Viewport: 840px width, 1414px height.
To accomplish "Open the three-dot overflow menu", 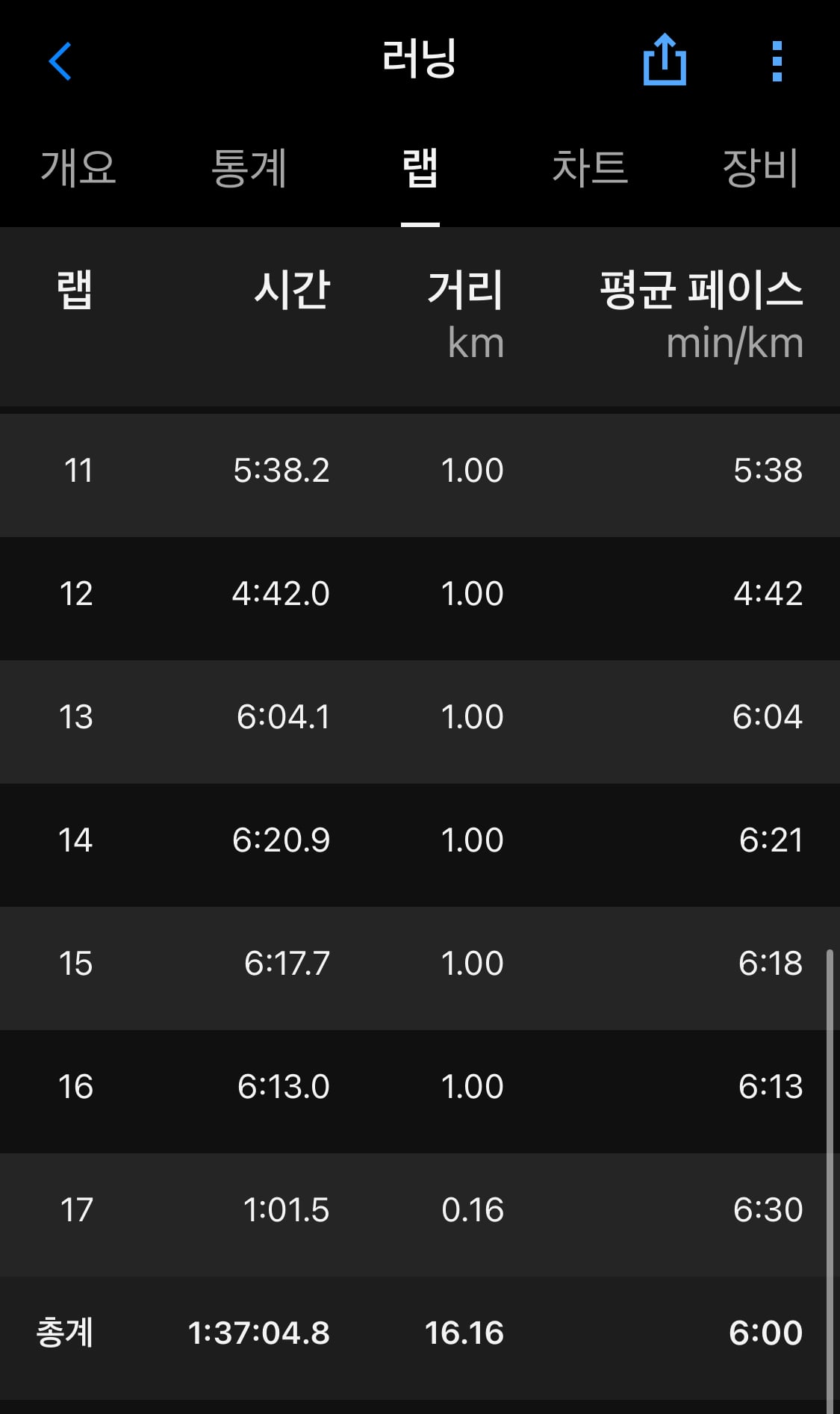I will coord(777,61).
